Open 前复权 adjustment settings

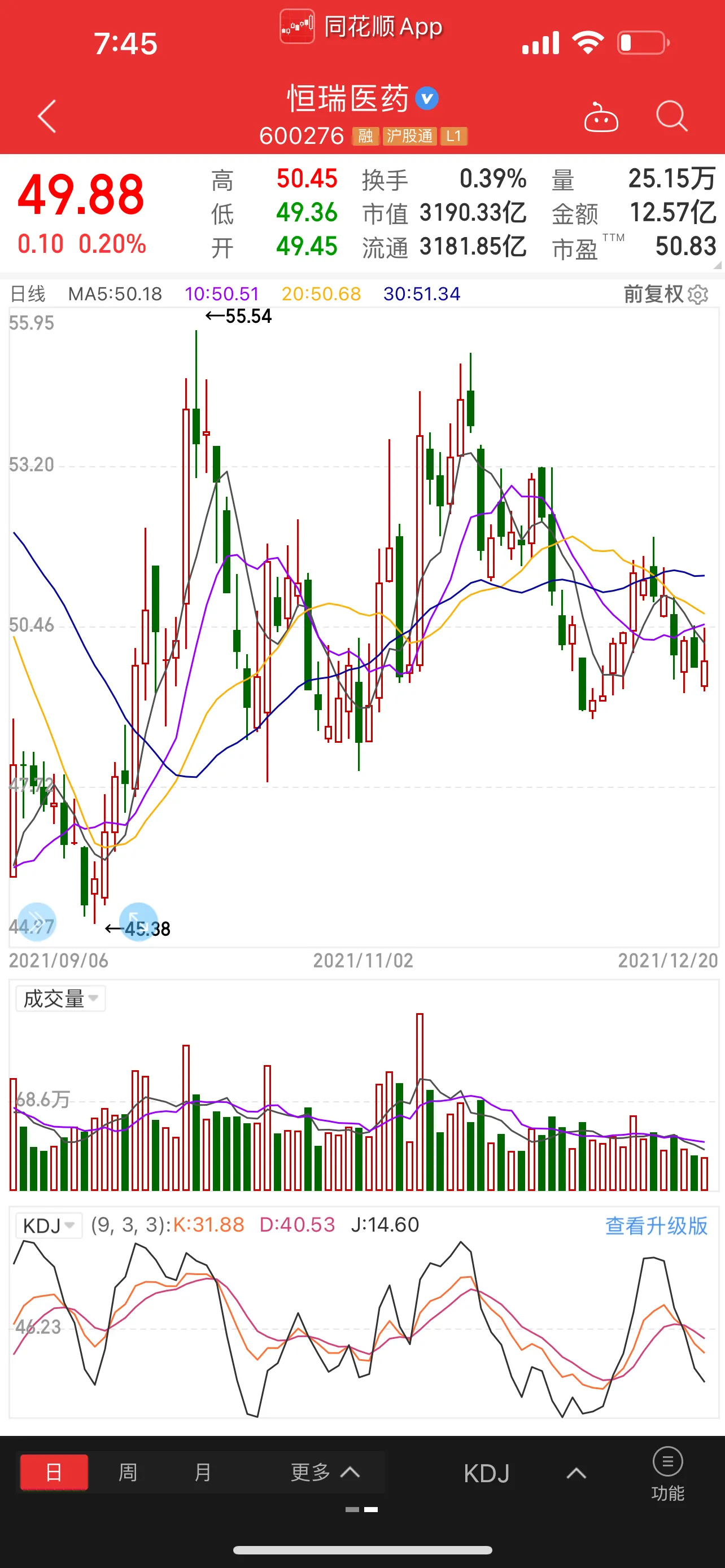point(665,294)
